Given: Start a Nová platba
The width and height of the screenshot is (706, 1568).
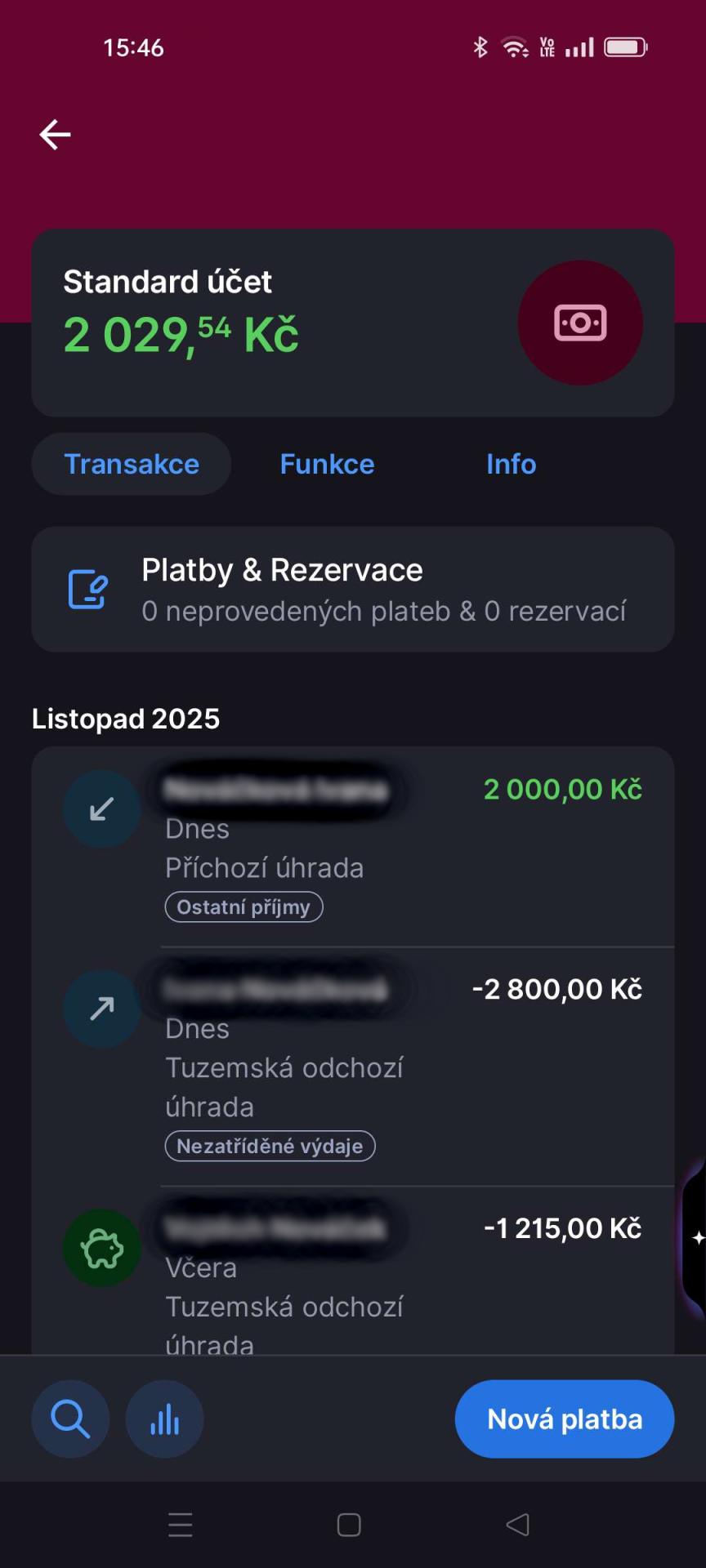Looking at the screenshot, I should pos(564,1419).
